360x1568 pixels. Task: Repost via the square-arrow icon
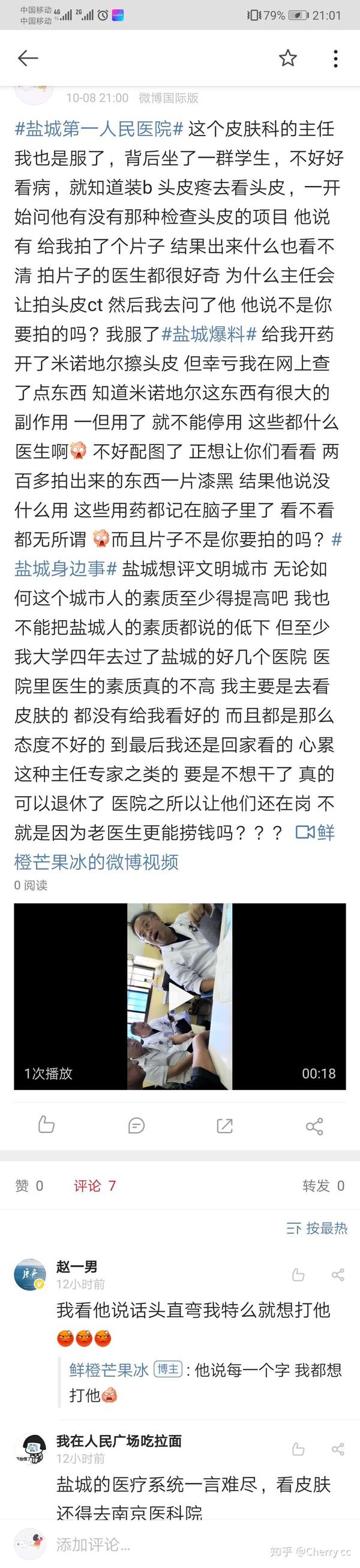225,1125
